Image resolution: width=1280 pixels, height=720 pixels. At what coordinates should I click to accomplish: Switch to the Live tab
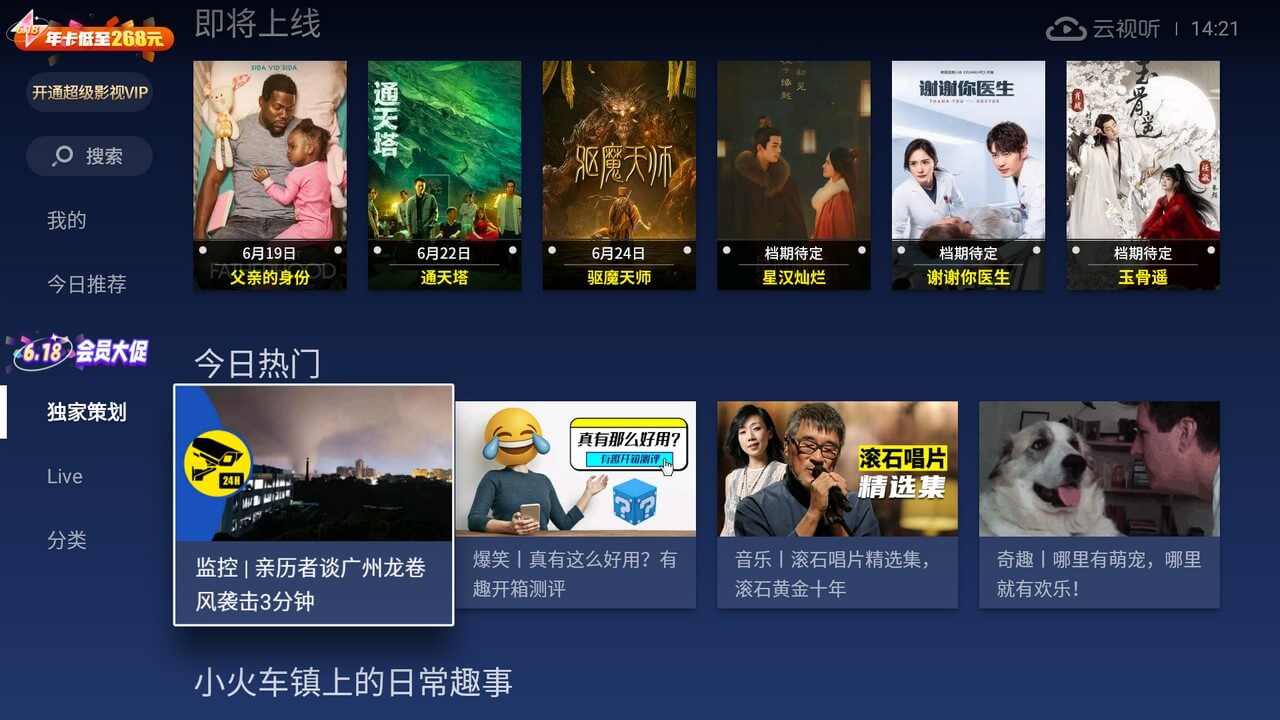point(65,476)
